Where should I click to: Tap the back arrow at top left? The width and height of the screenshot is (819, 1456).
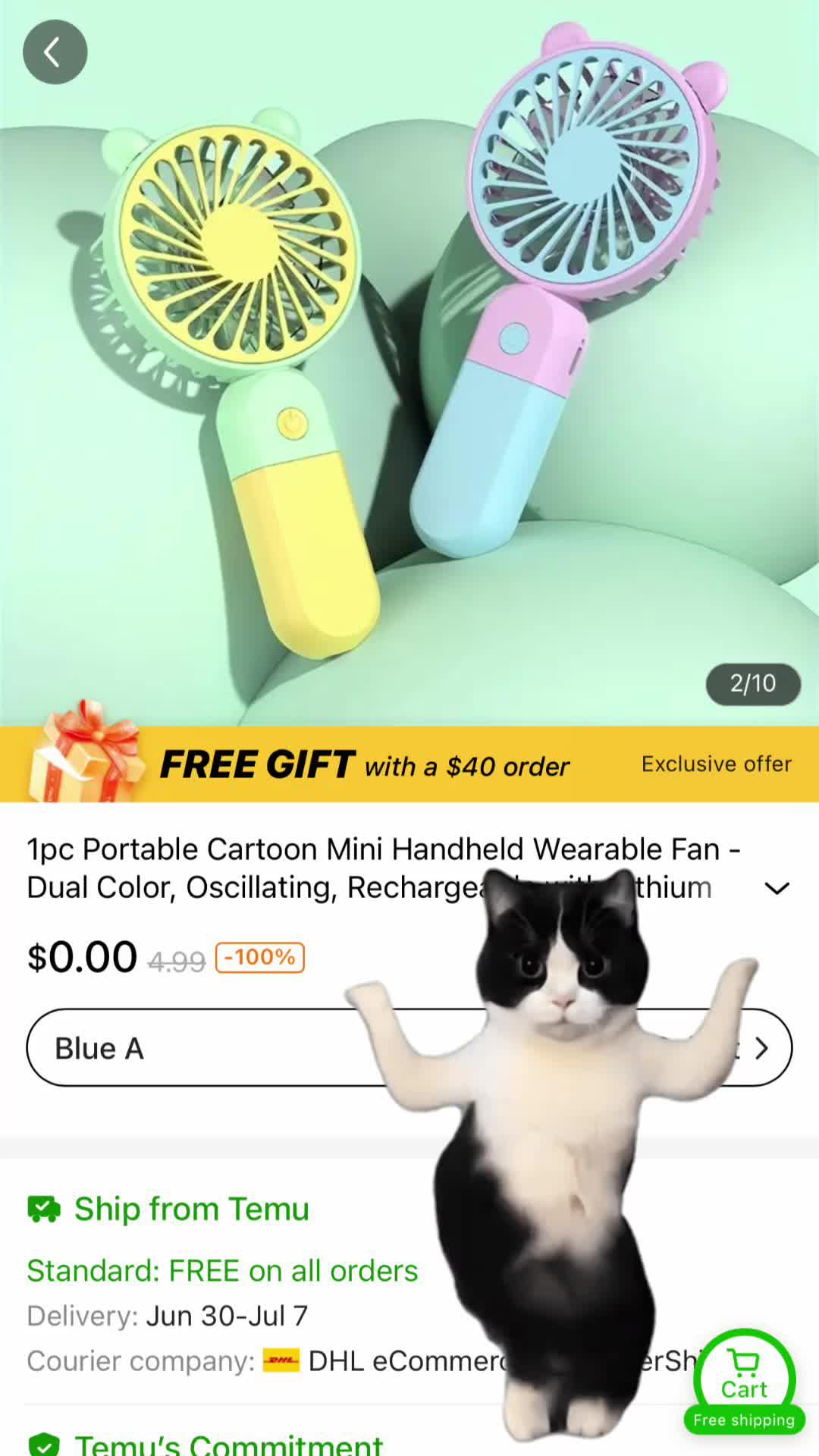(x=55, y=52)
